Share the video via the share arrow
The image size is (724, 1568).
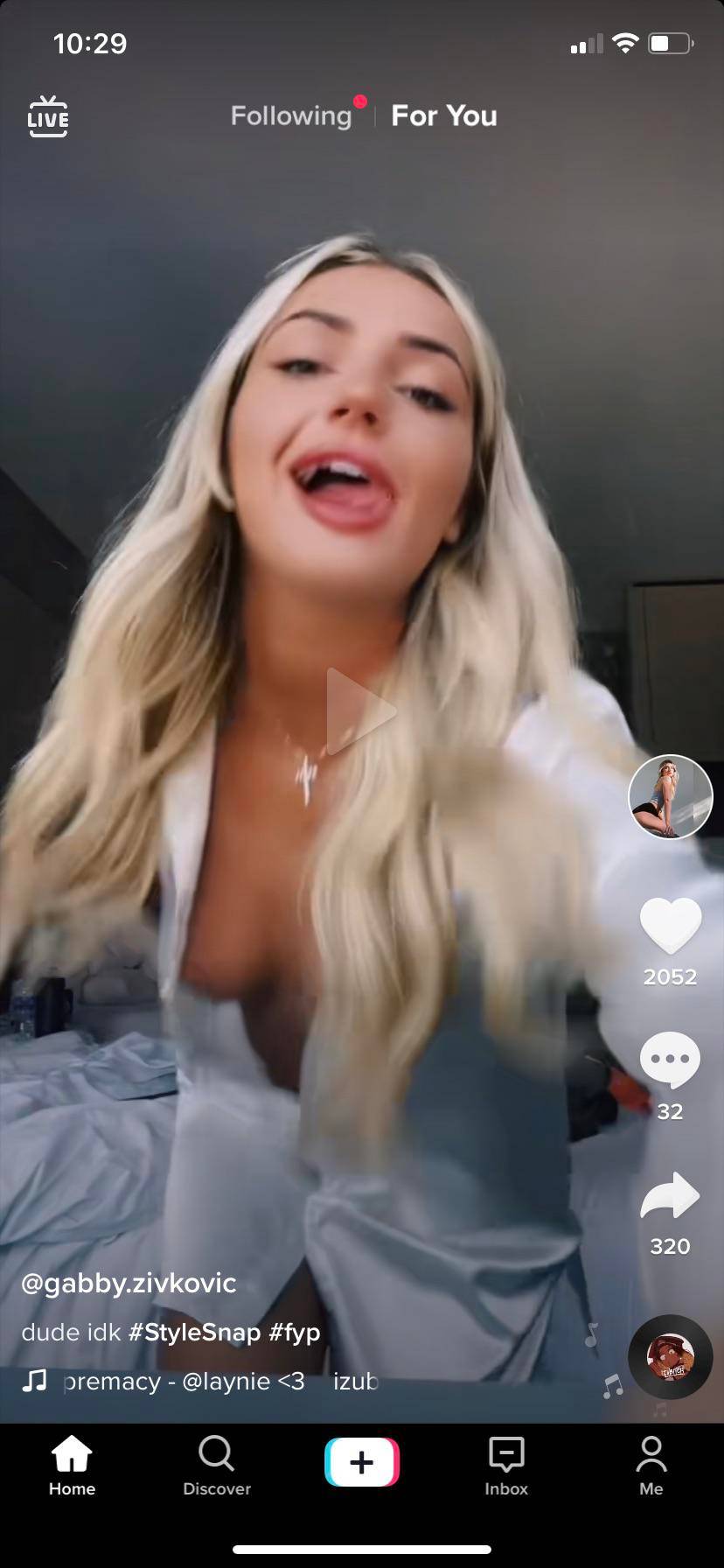pyautogui.click(x=670, y=1197)
